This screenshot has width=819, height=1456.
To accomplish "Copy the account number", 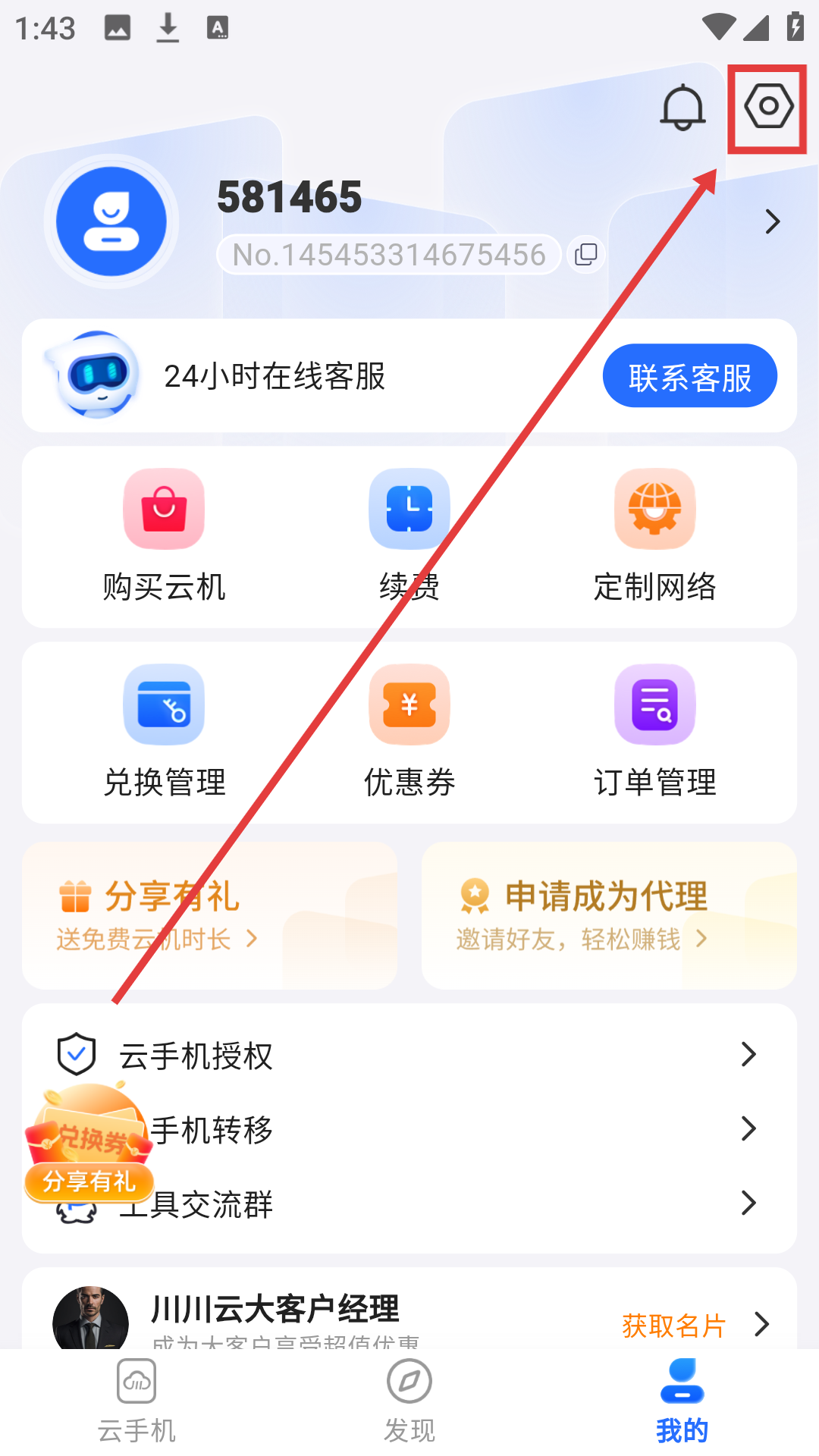I will (585, 255).
